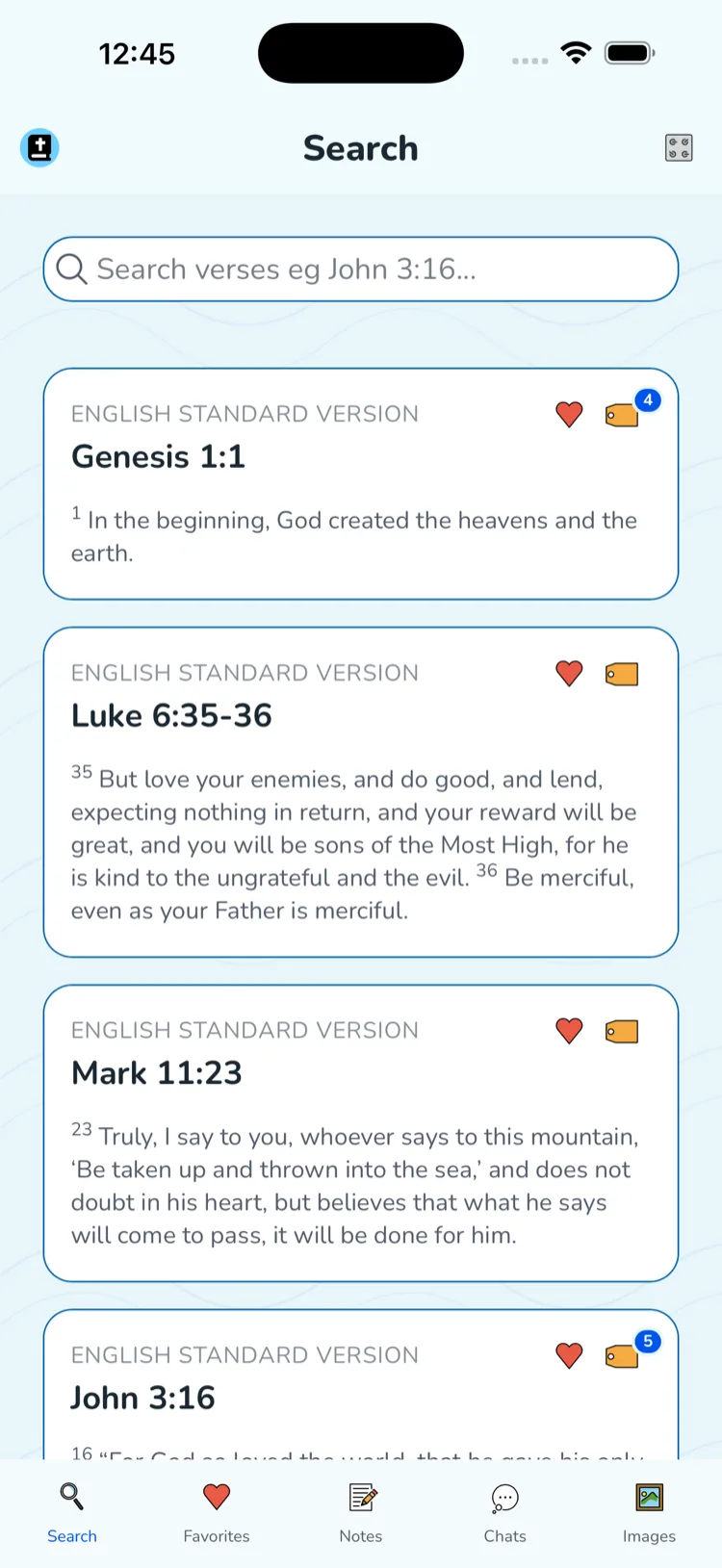Toggle the heart on Luke 6:35-36
This screenshot has width=722, height=1568.
[x=568, y=674]
